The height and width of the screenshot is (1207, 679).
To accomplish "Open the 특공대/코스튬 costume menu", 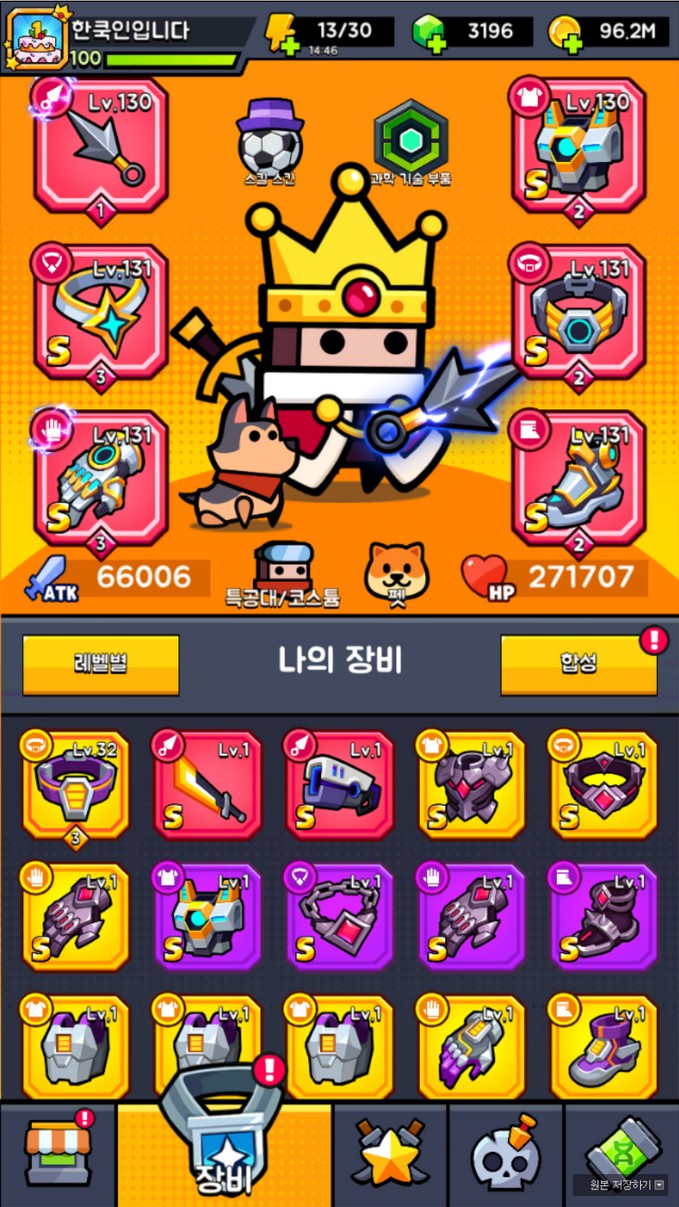I will (x=283, y=573).
